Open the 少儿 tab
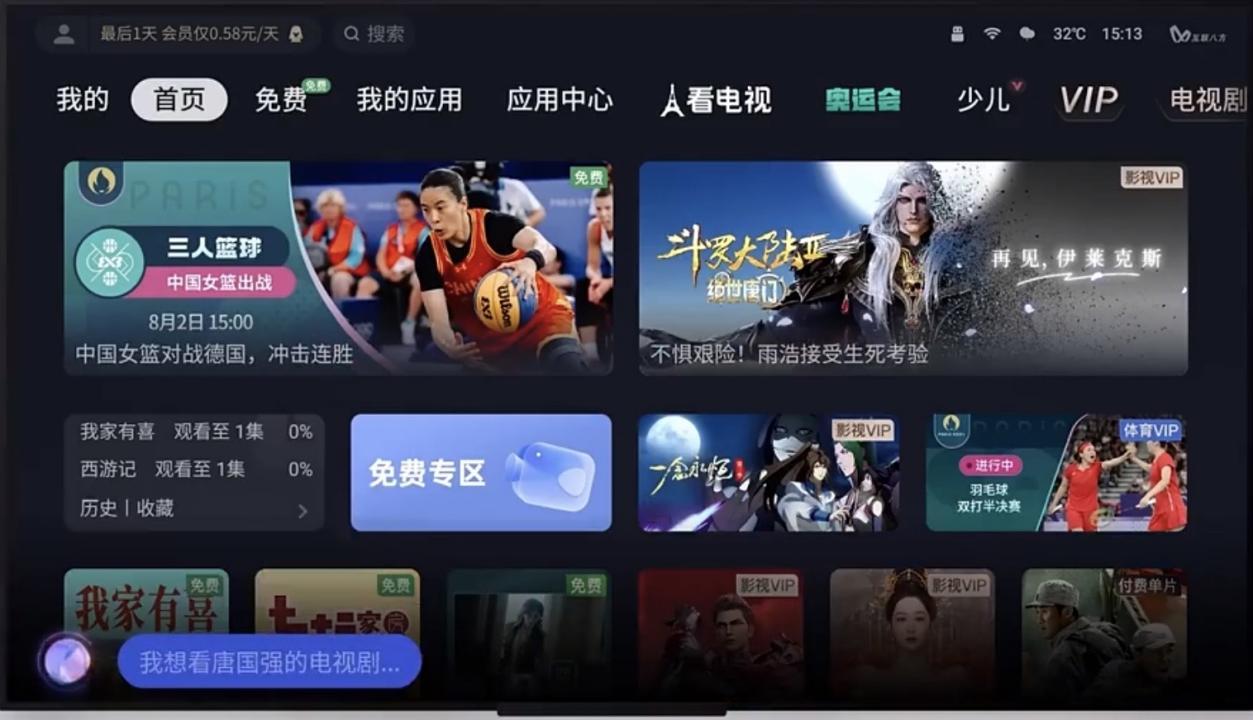Image resolution: width=1253 pixels, height=720 pixels. (x=983, y=100)
